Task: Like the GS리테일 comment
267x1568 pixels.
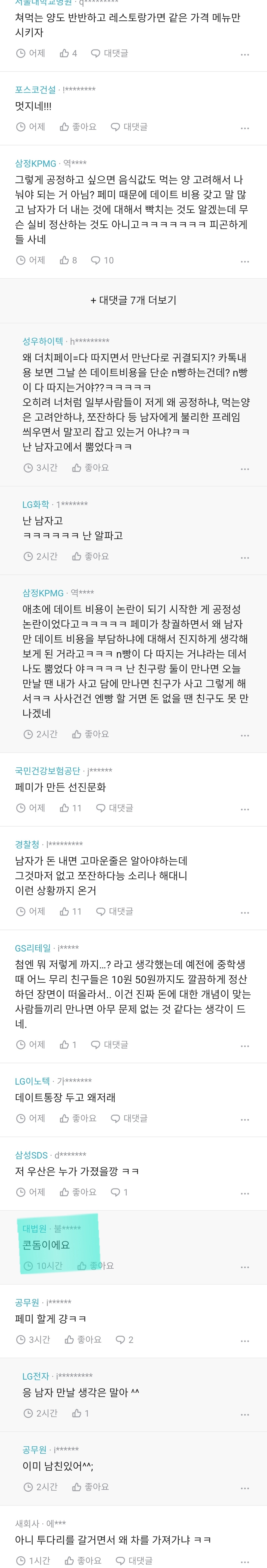Action: [x=68, y=1044]
